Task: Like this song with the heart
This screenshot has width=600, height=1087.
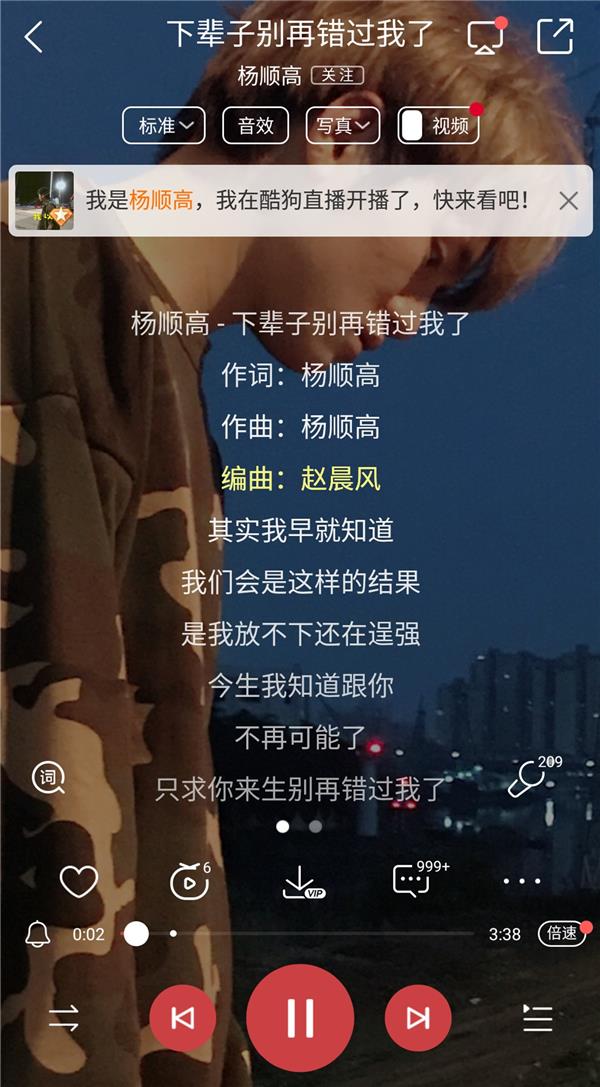Action: 78,881
